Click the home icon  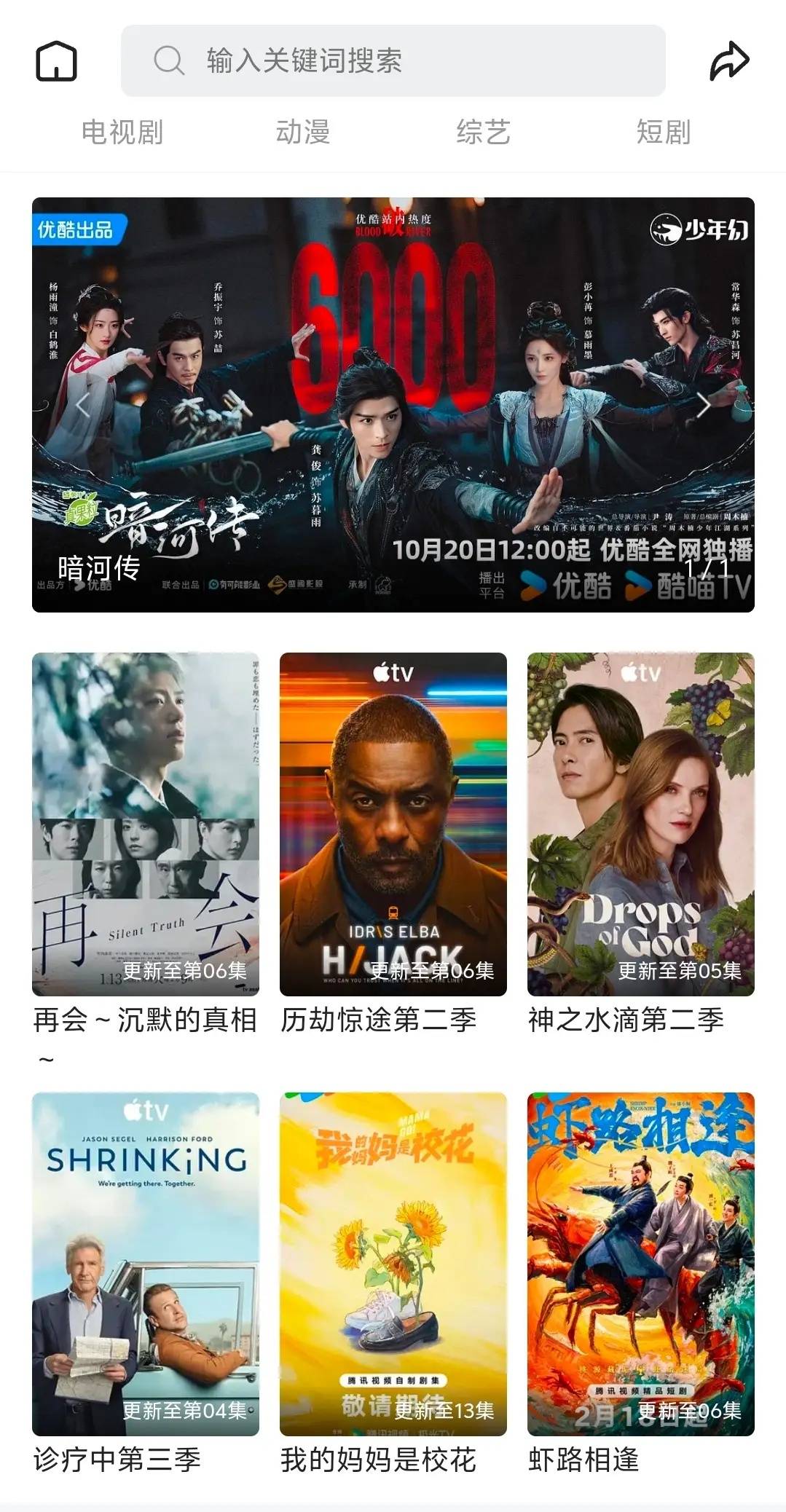[58, 60]
